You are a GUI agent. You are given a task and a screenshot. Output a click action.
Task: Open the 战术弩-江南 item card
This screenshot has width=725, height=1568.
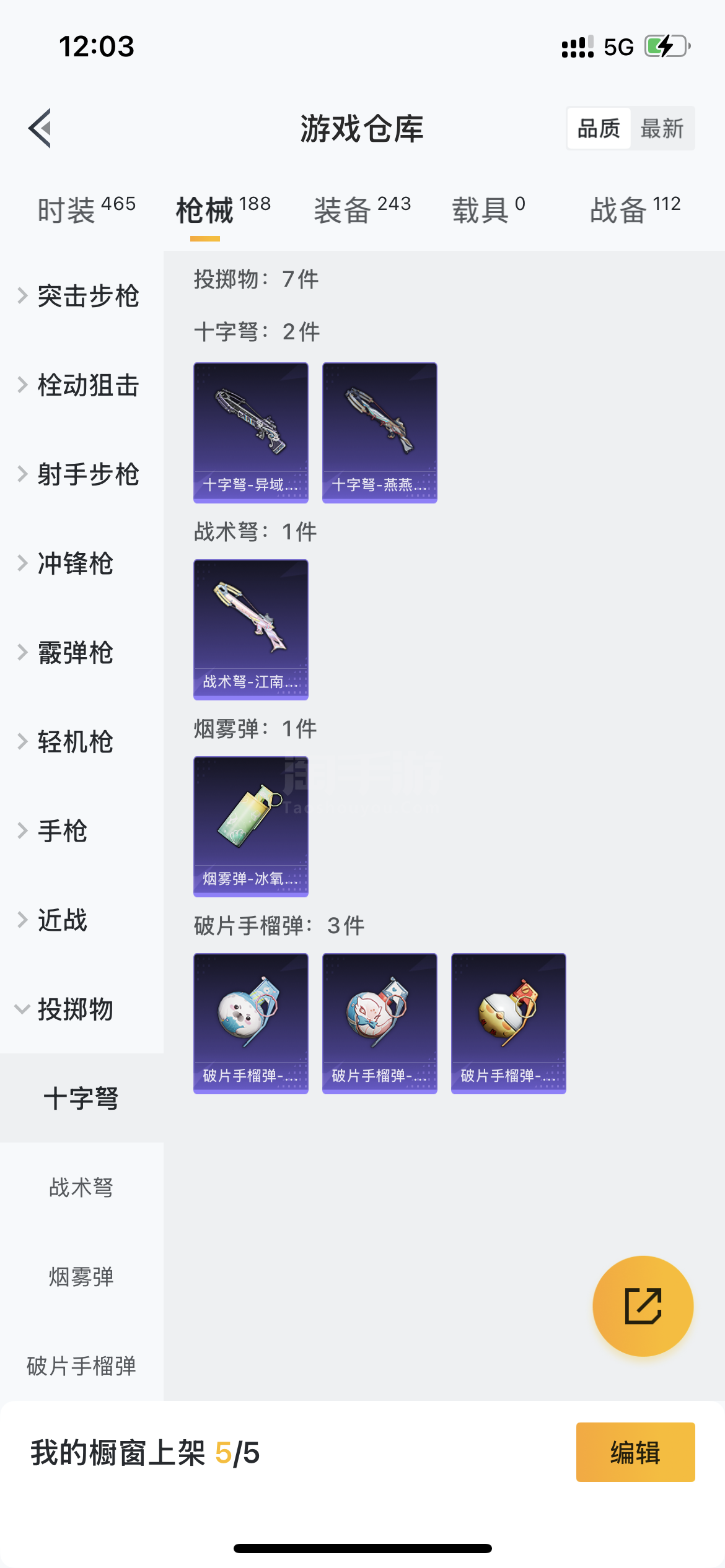(251, 630)
